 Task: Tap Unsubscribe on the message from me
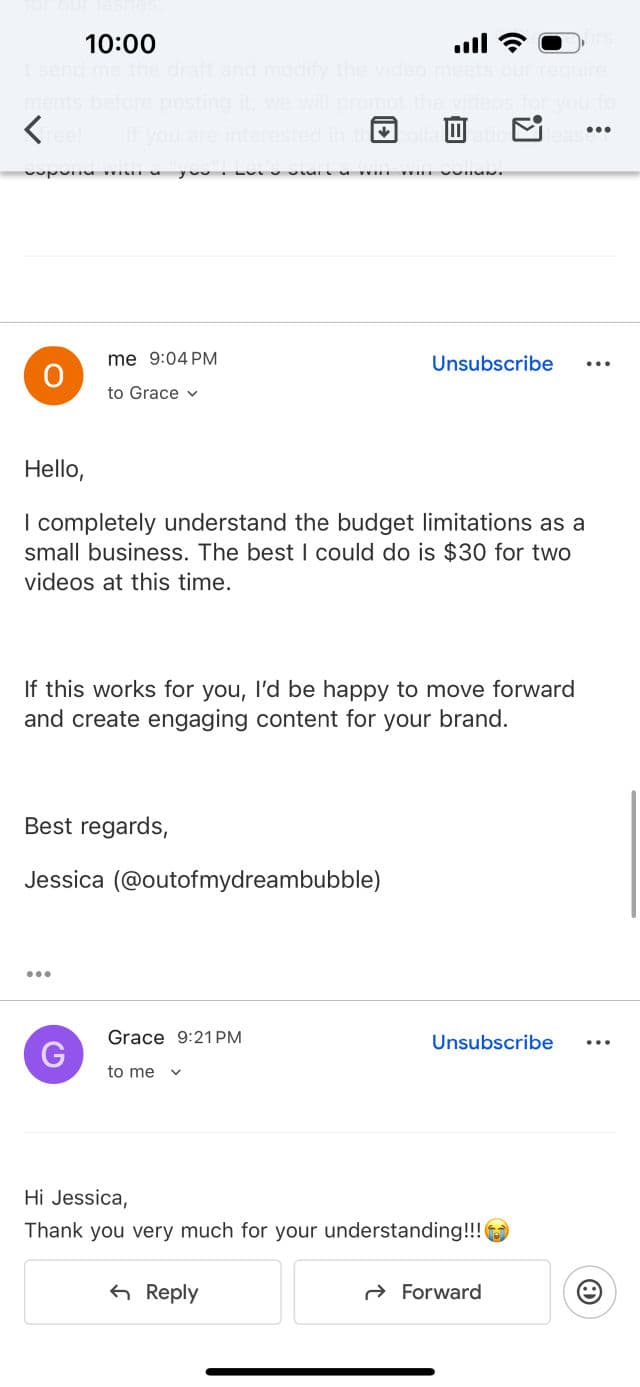click(492, 363)
